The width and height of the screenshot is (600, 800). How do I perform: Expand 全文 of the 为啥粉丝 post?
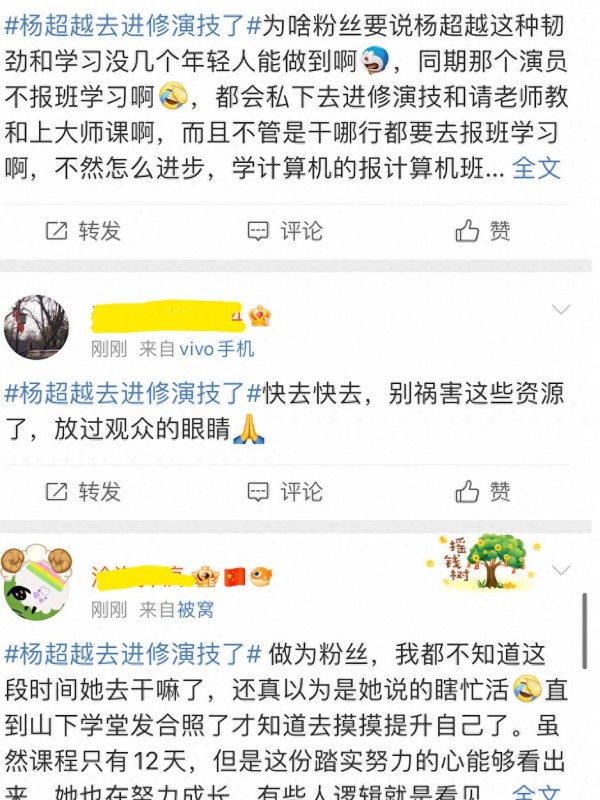[x=537, y=169]
